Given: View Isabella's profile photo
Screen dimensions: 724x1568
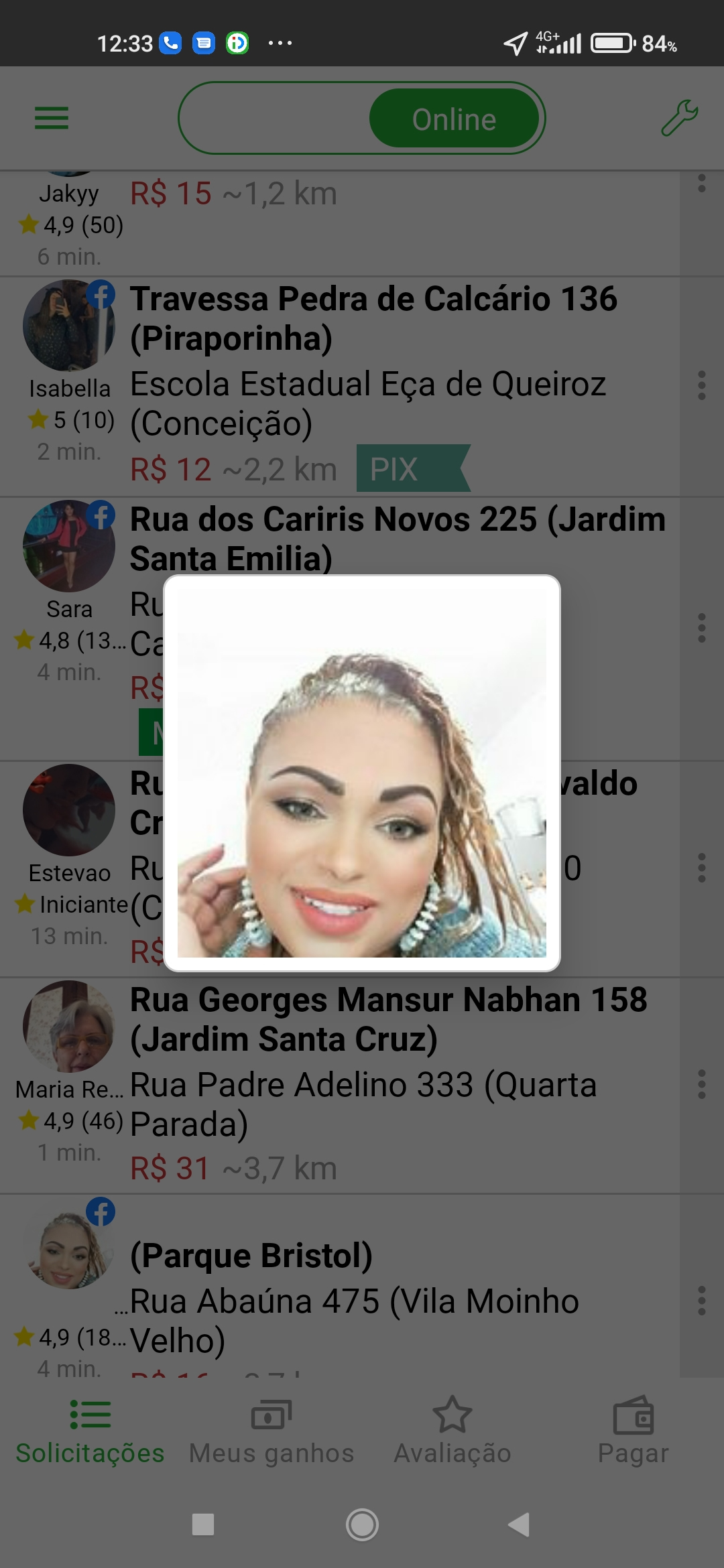Looking at the screenshot, I should coord(68,326).
